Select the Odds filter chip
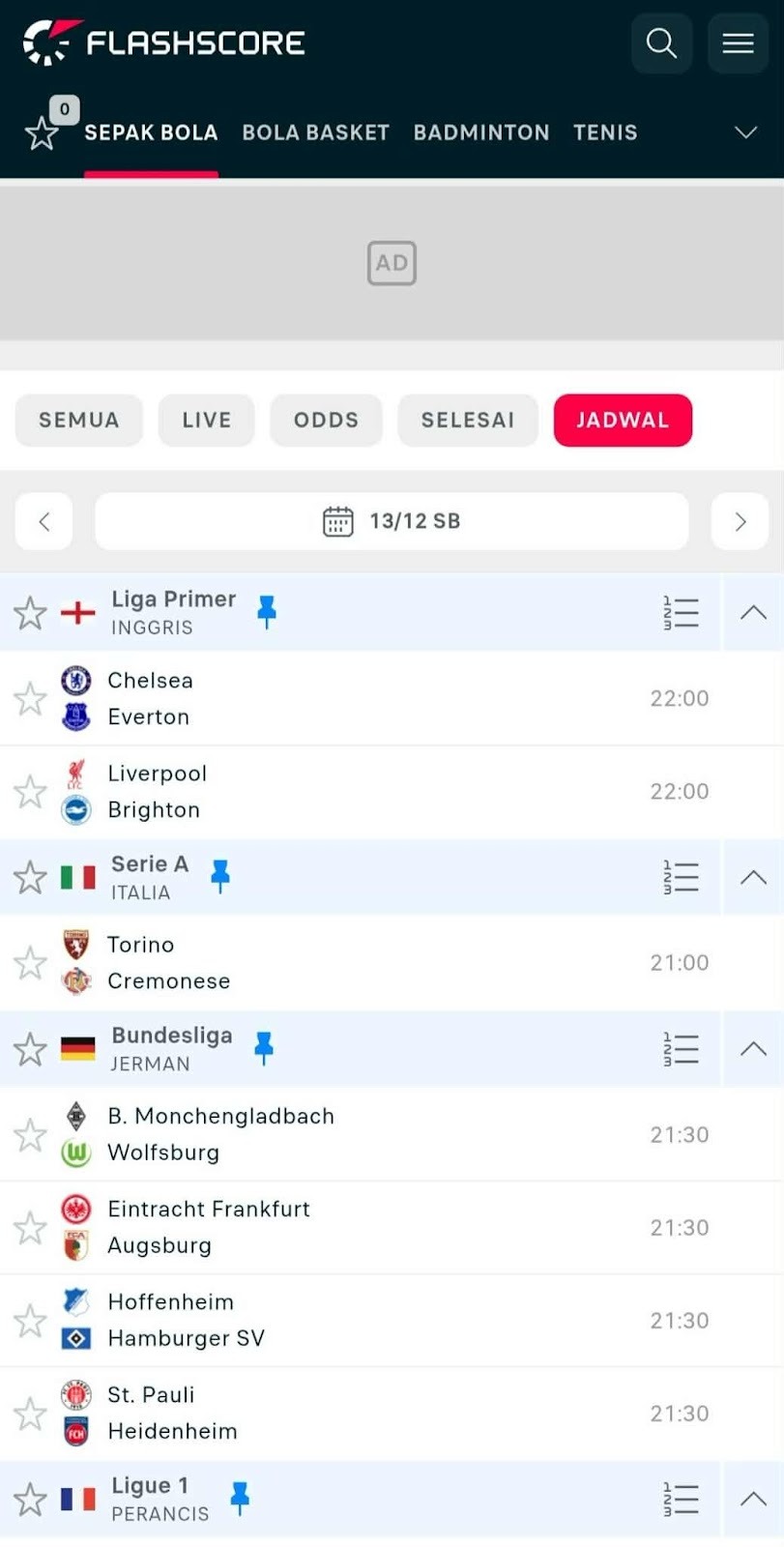This screenshot has width=784, height=1547. pos(326,421)
